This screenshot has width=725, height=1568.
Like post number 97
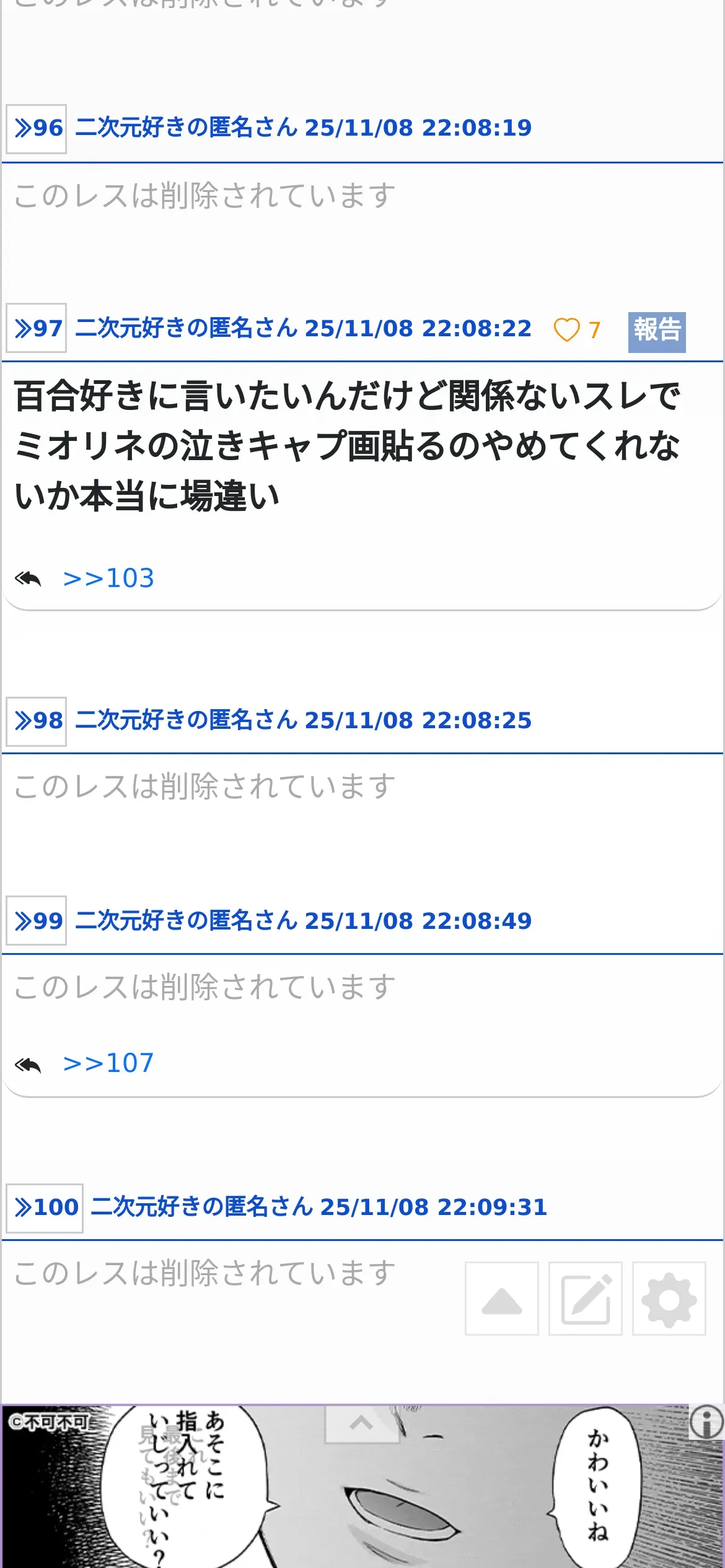566,330
